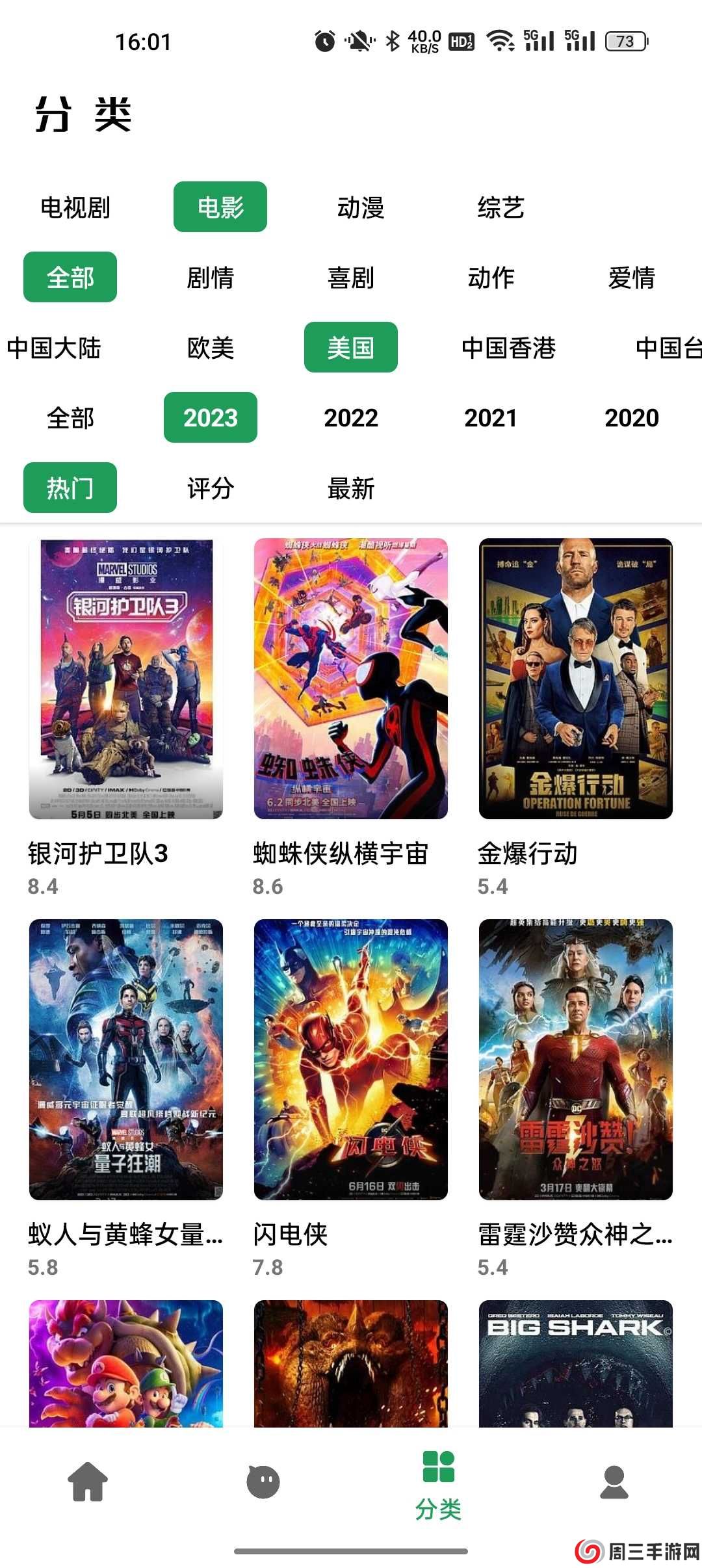The width and height of the screenshot is (702, 1568).
Task: Select year 2022 filter
Action: point(350,418)
